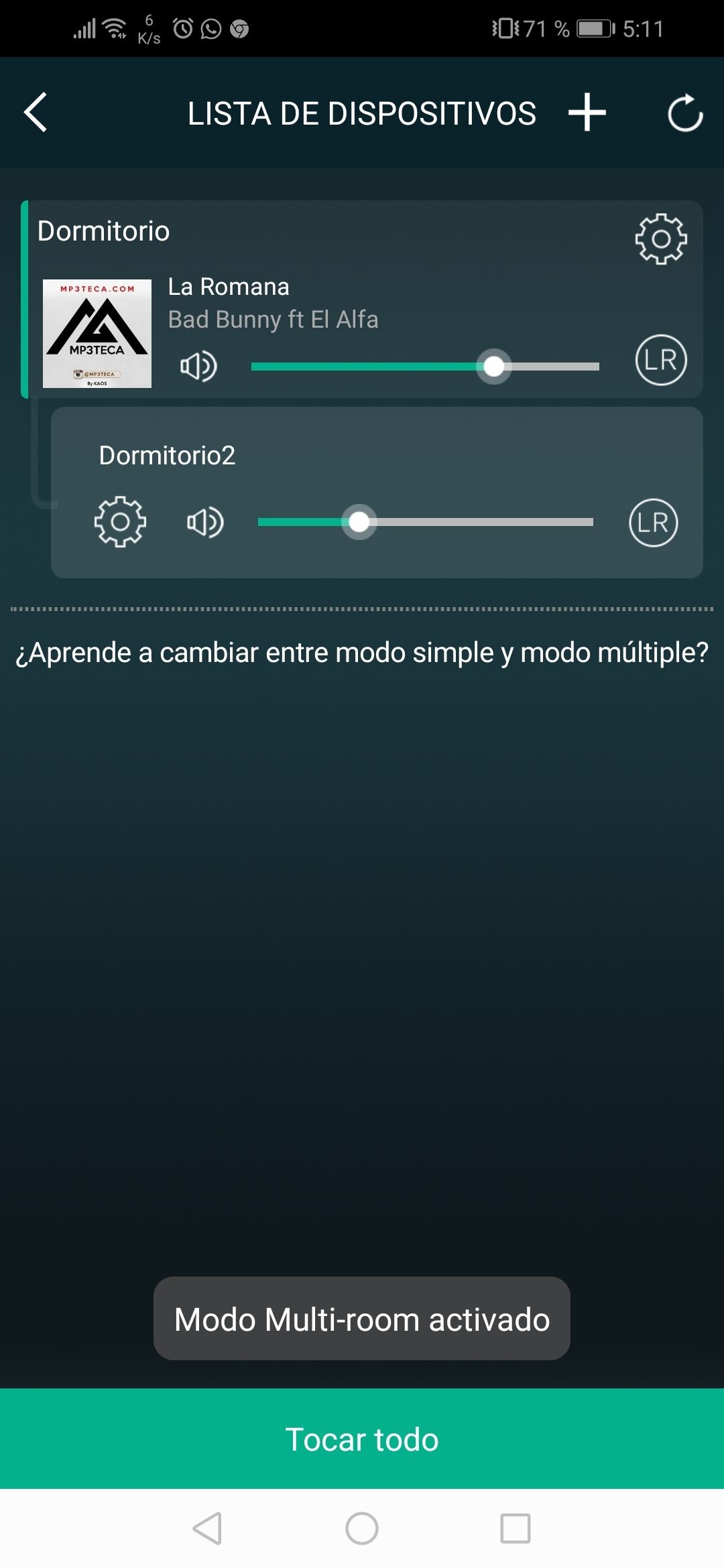
Task: Open the currently playing track details
Action: [228, 287]
